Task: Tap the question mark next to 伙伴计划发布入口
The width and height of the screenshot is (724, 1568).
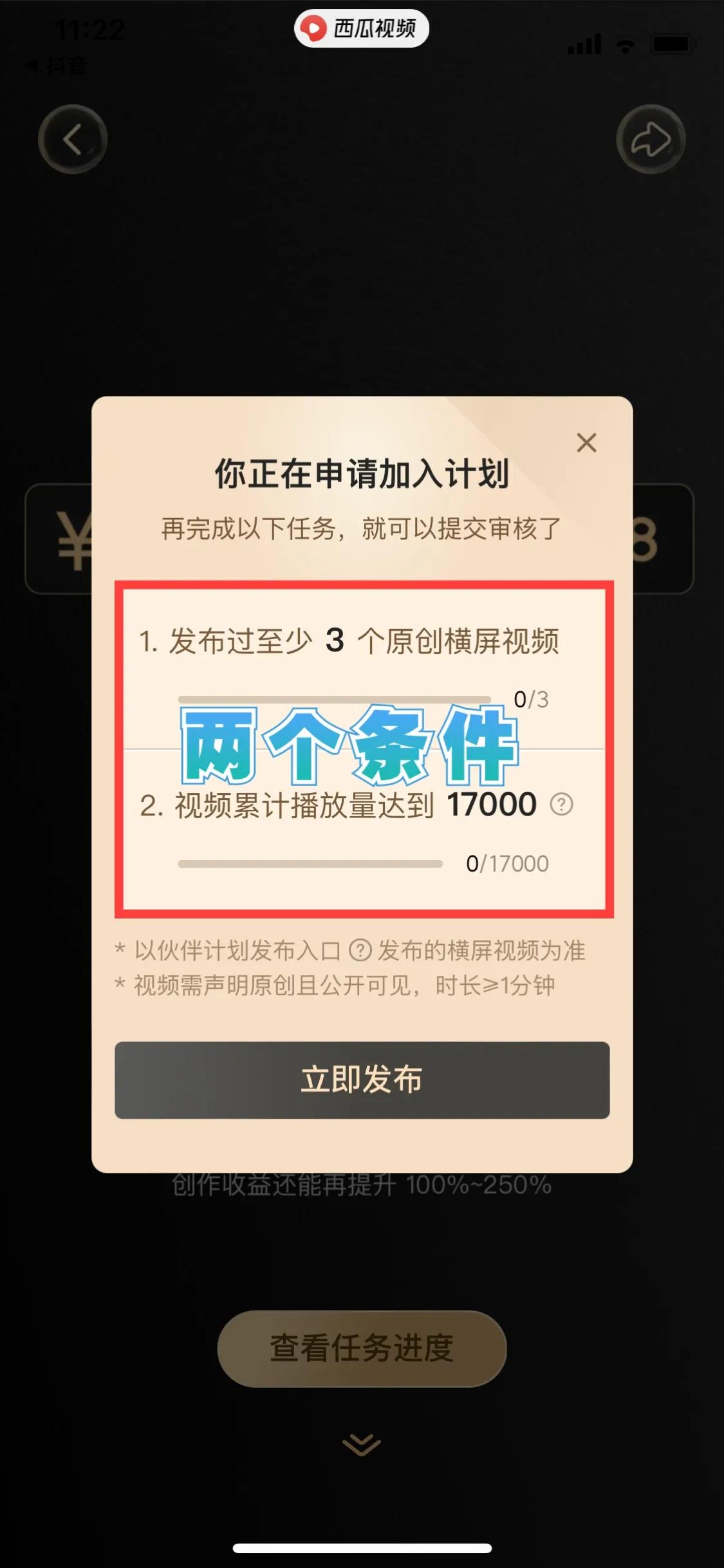Action: coord(360,950)
